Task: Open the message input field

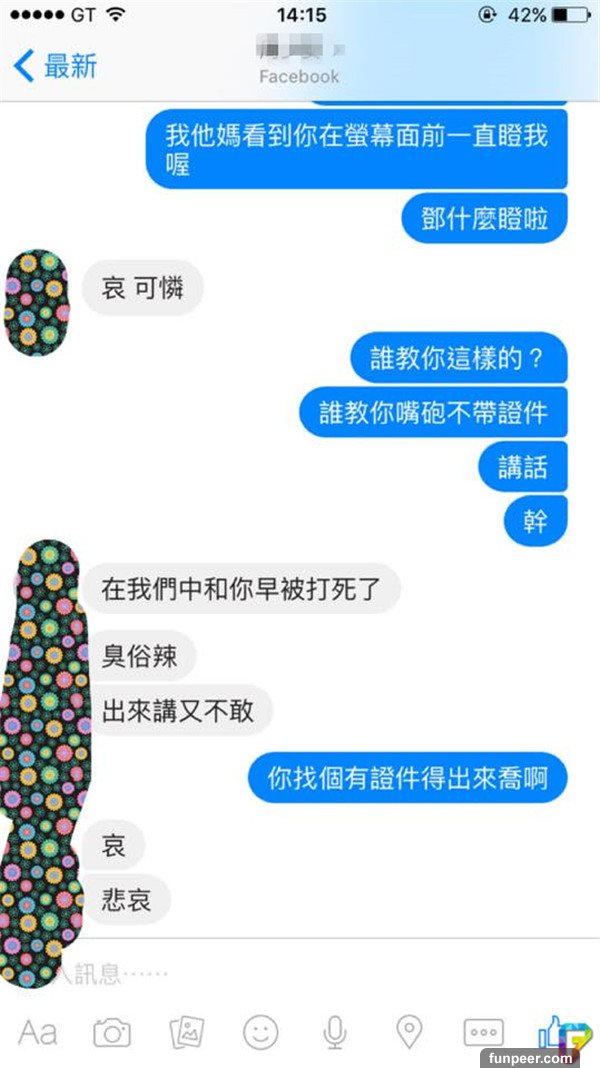Action: pyautogui.click(x=300, y=972)
